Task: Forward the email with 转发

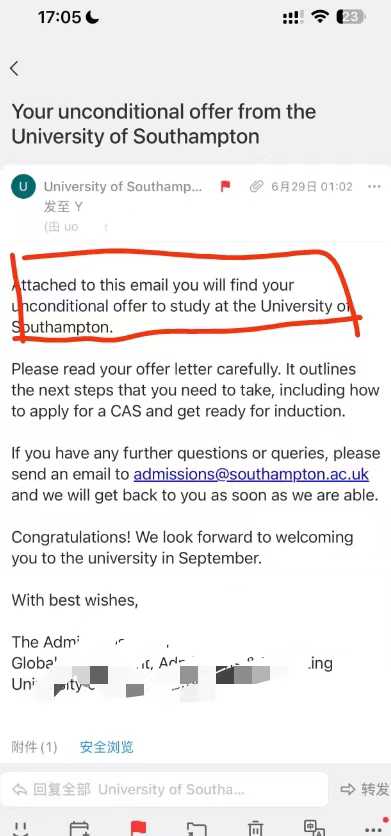Action: (x=366, y=790)
